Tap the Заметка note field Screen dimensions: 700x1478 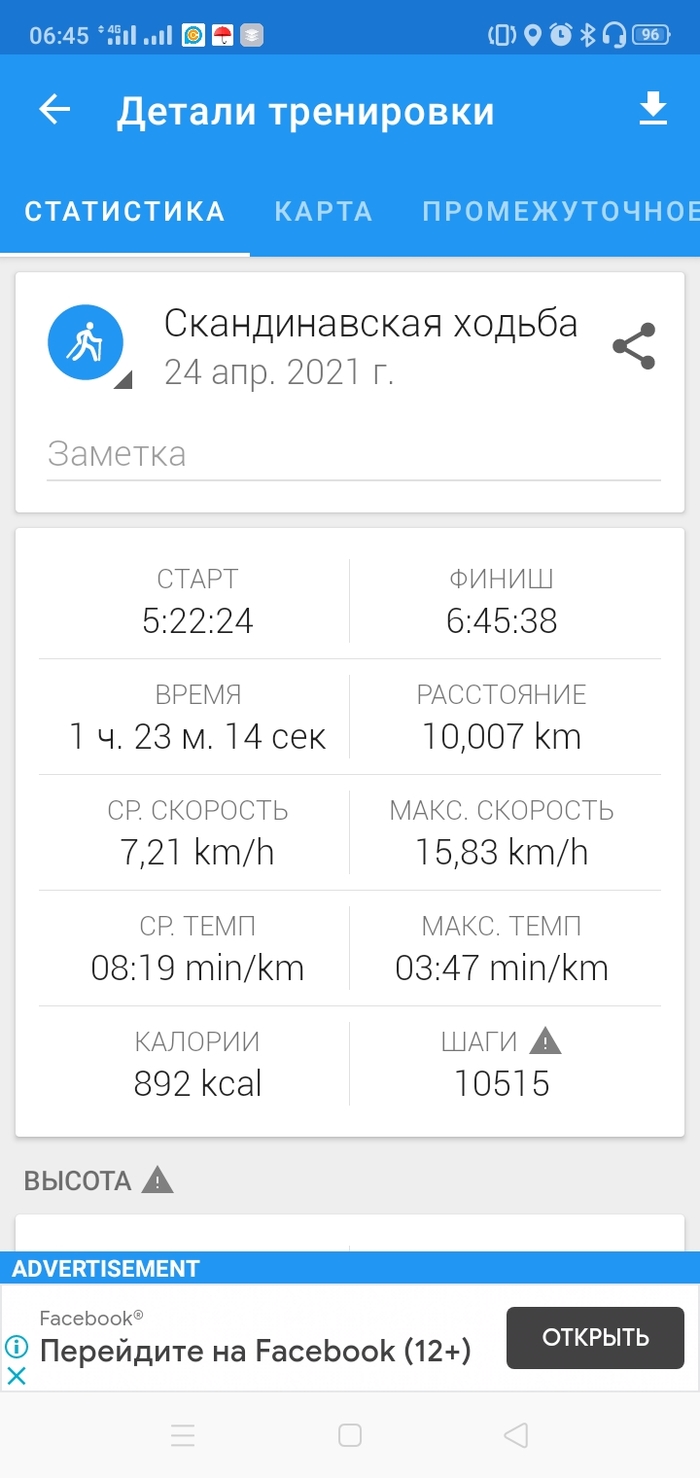[x=353, y=455]
